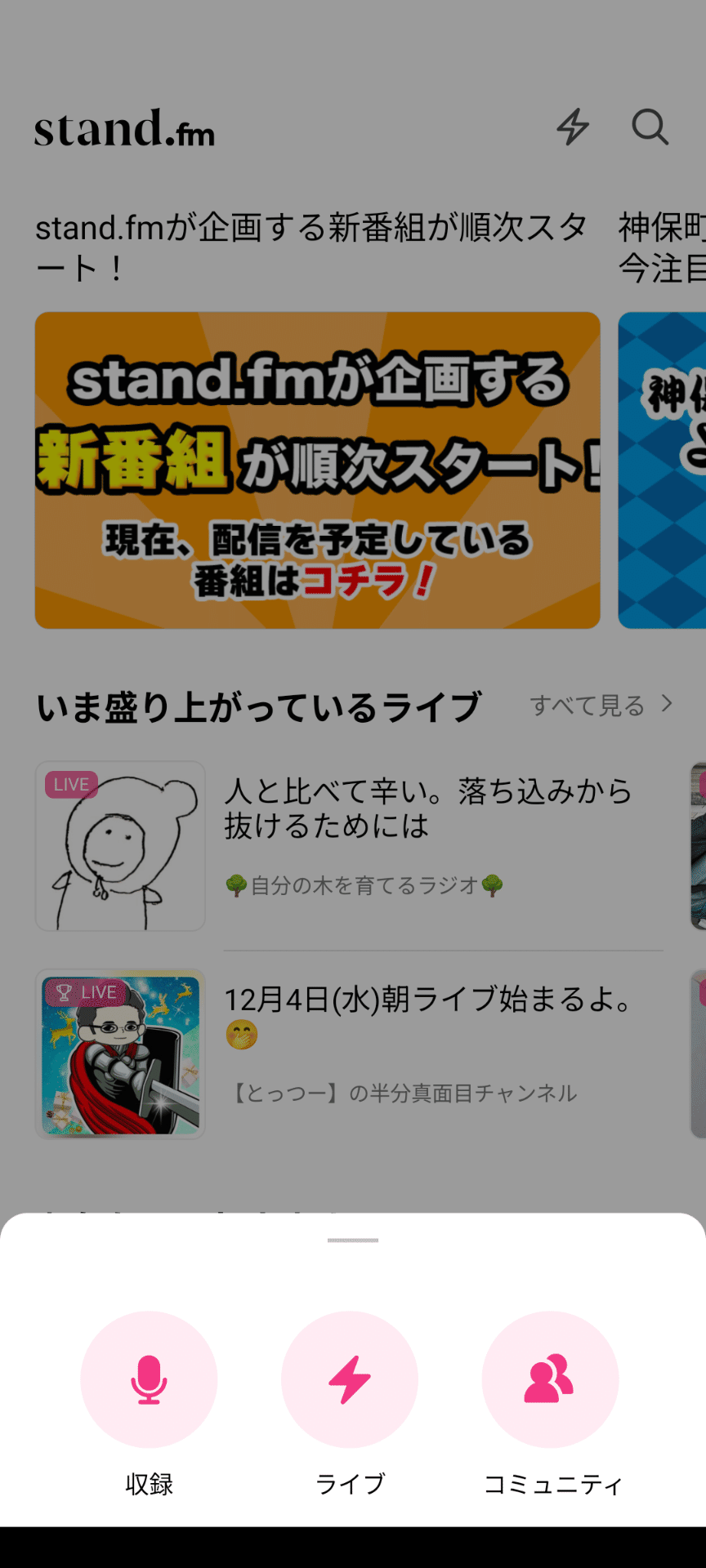Tap the chevron beside すべて見る

[x=667, y=703]
